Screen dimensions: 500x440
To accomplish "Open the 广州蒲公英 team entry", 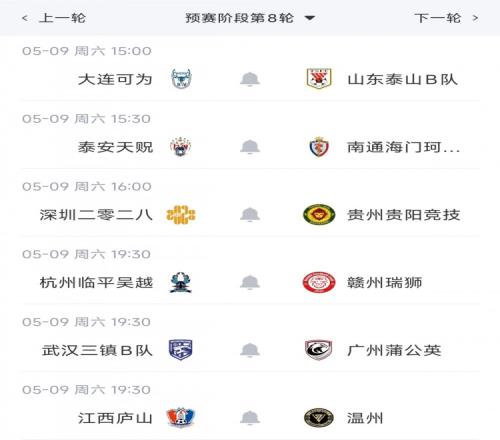I will [x=373, y=350].
